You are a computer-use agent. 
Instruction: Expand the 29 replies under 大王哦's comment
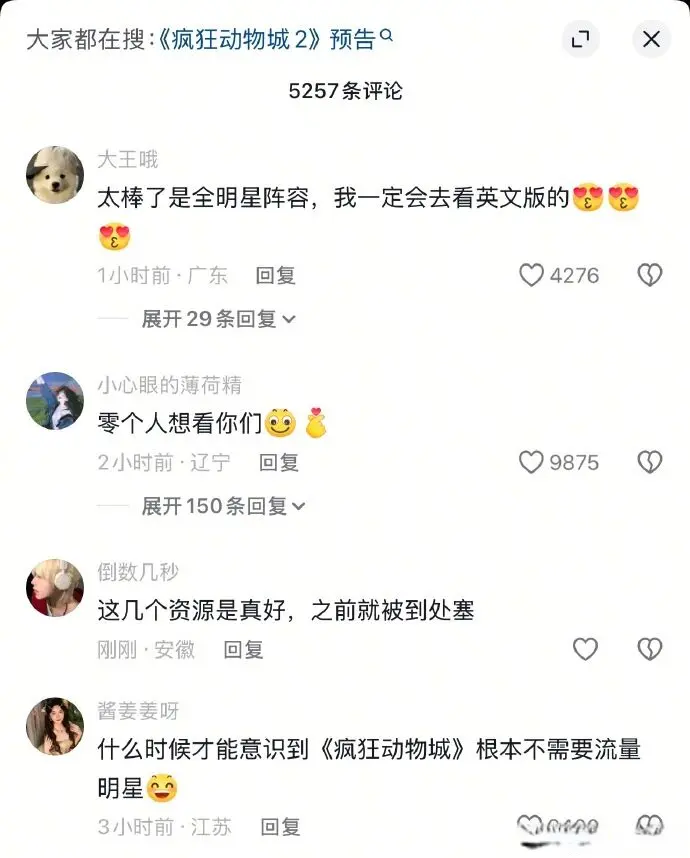[218, 319]
